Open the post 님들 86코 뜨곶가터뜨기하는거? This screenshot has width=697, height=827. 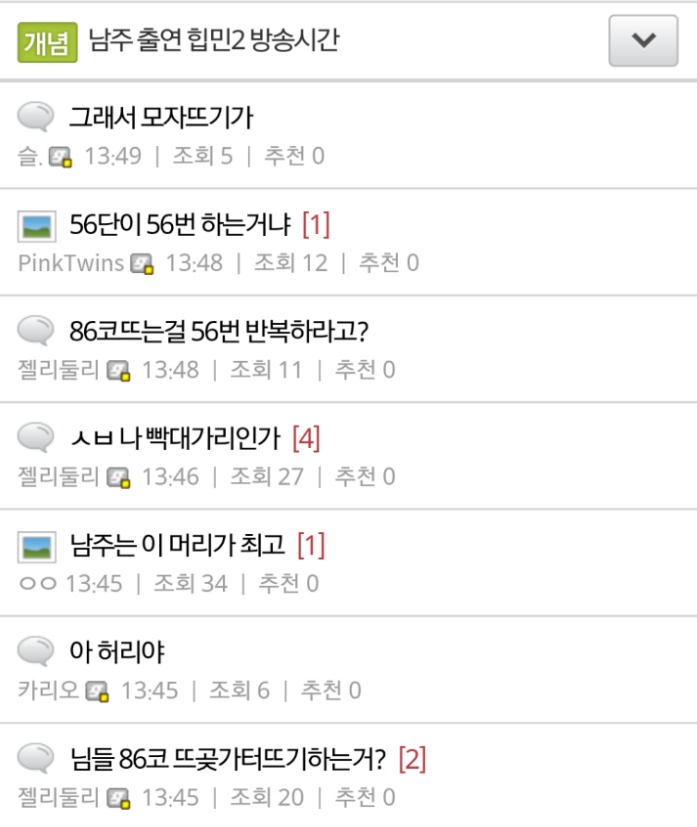(x=228, y=759)
